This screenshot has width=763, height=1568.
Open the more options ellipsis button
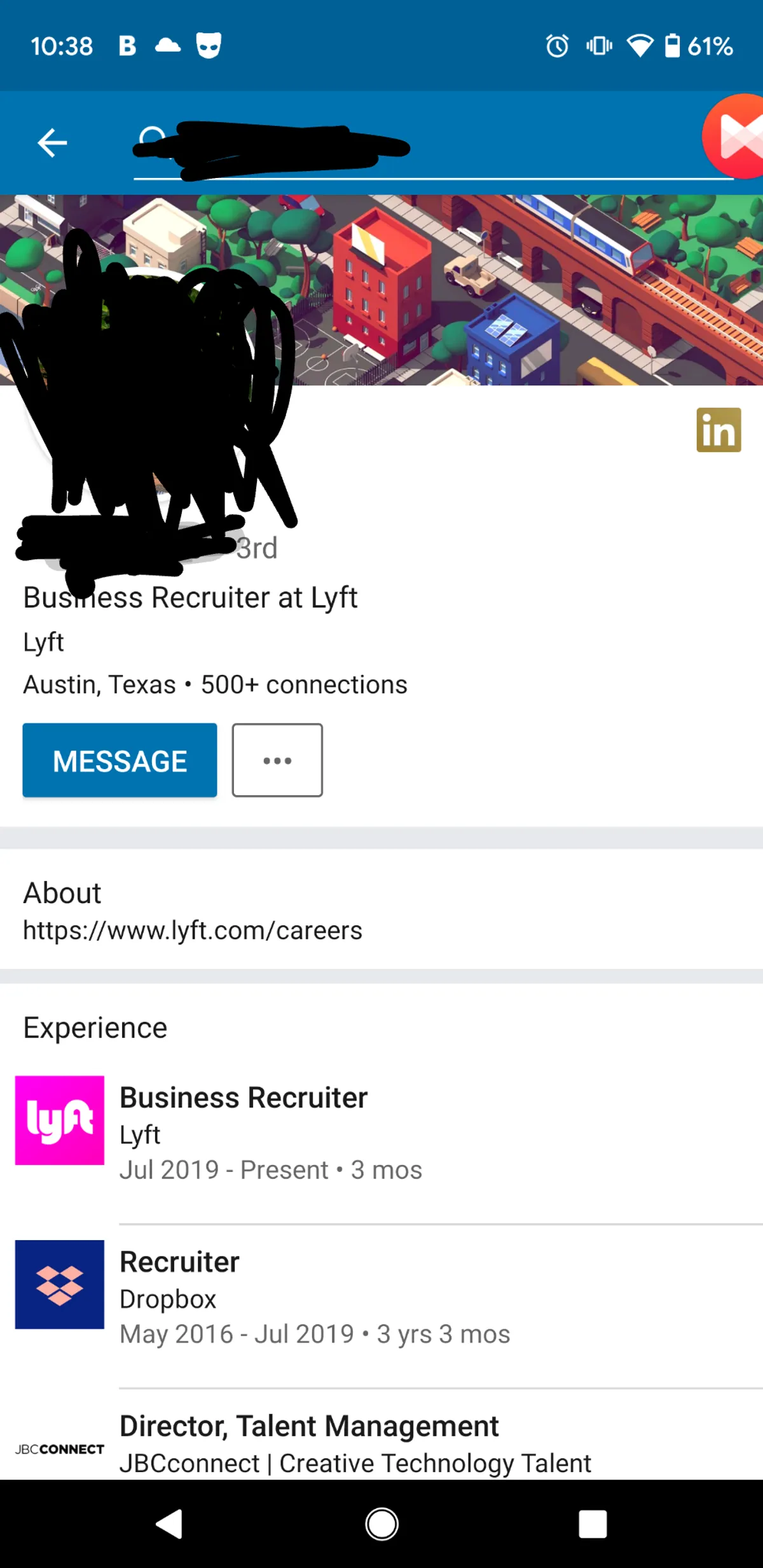click(277, 760)
